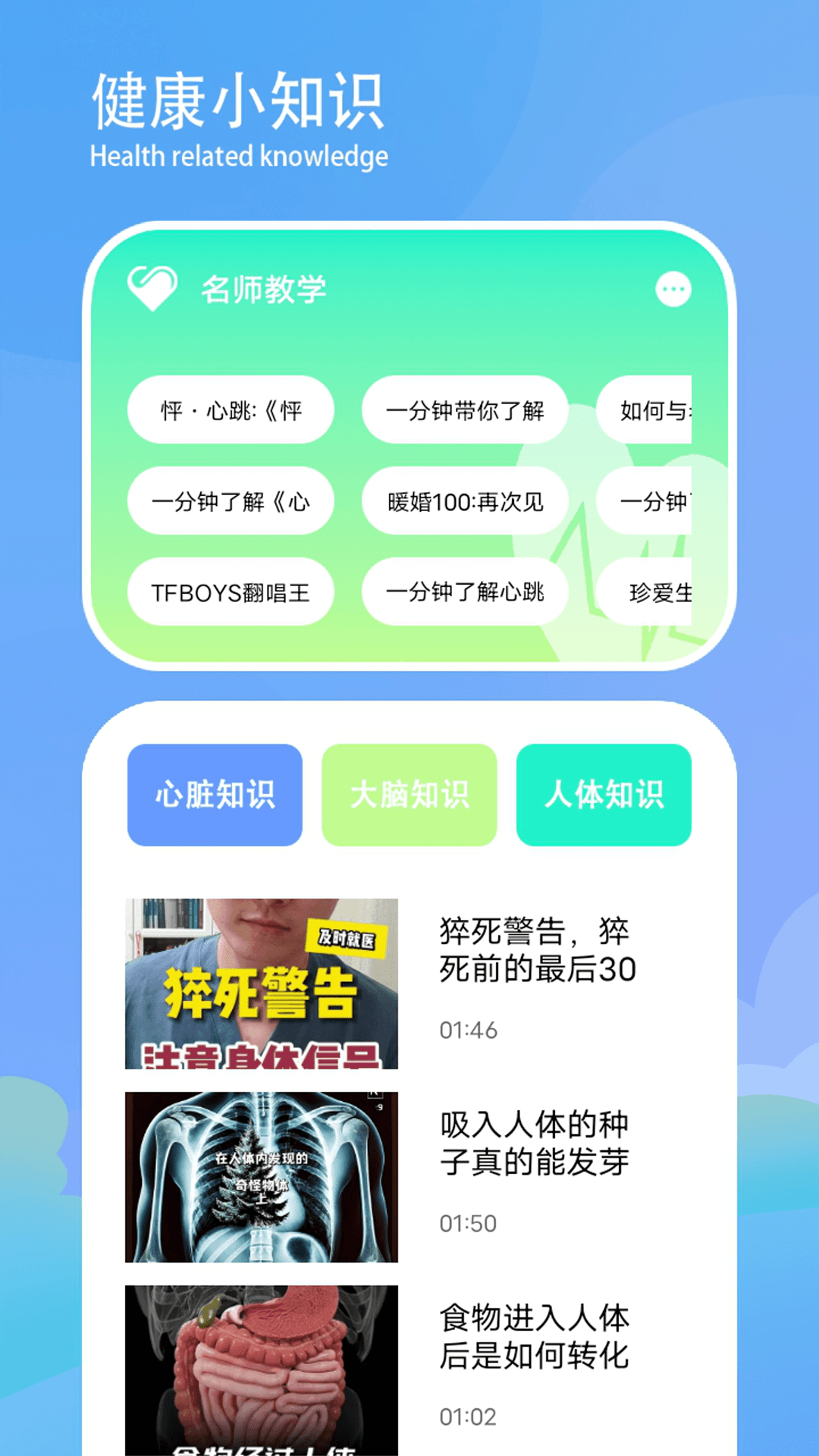Click the 暖婚100:再次见 pill
819x1456 pixels.
point(466,501)
